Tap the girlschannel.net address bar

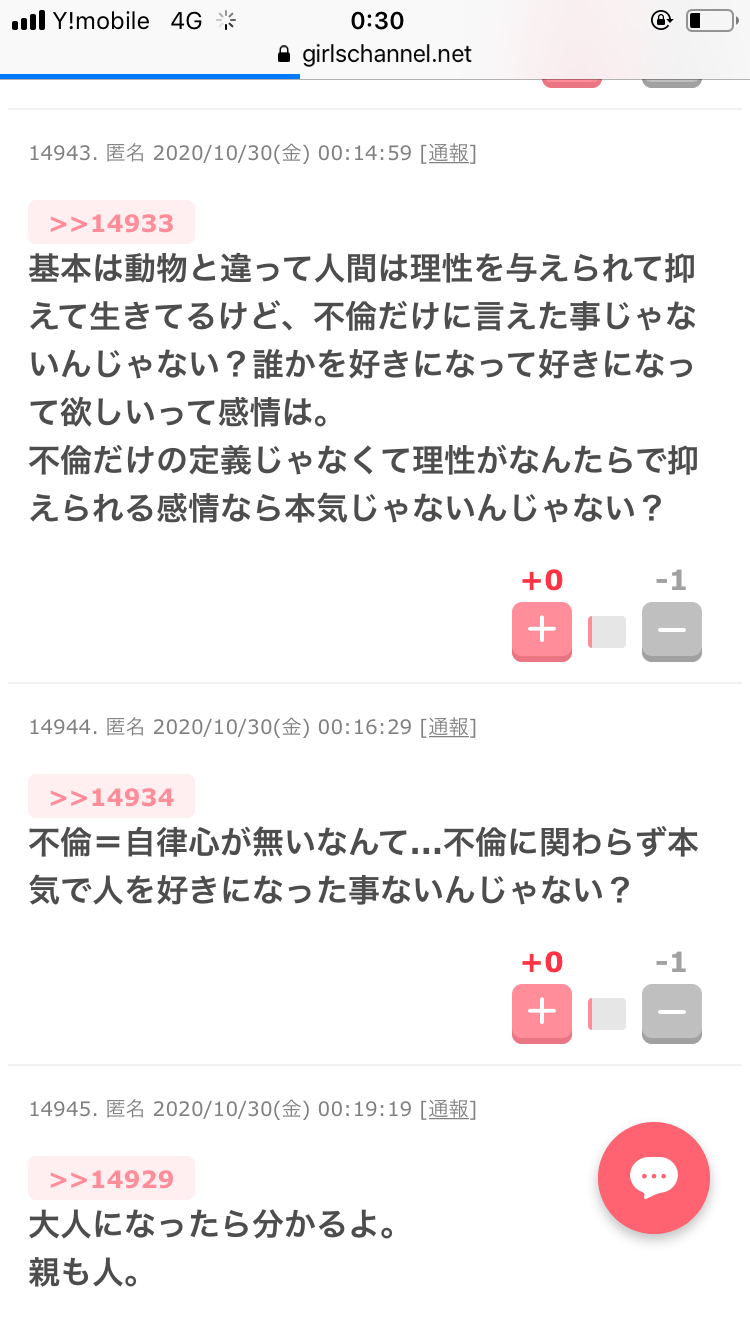[375, 54]
